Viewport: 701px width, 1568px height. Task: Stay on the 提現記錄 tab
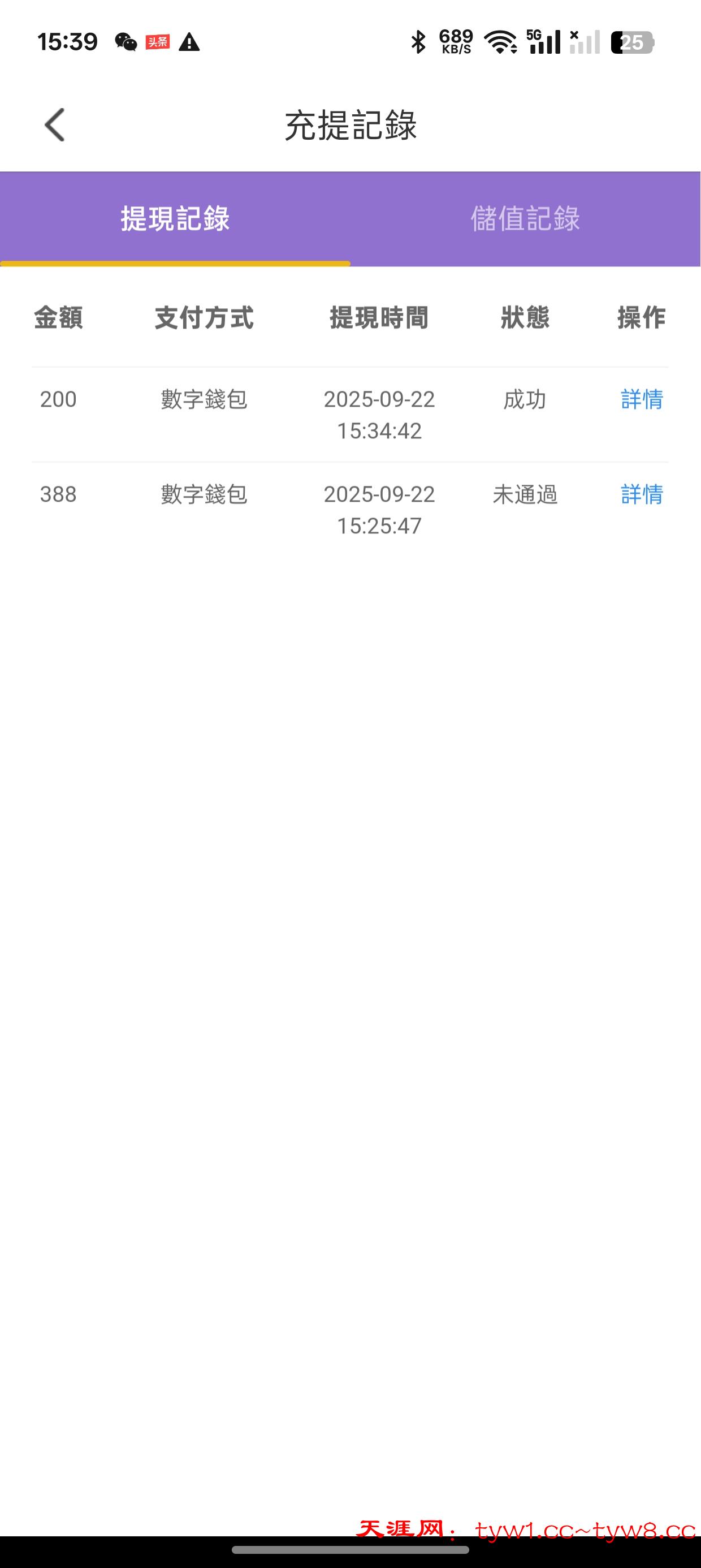(176, 219)
